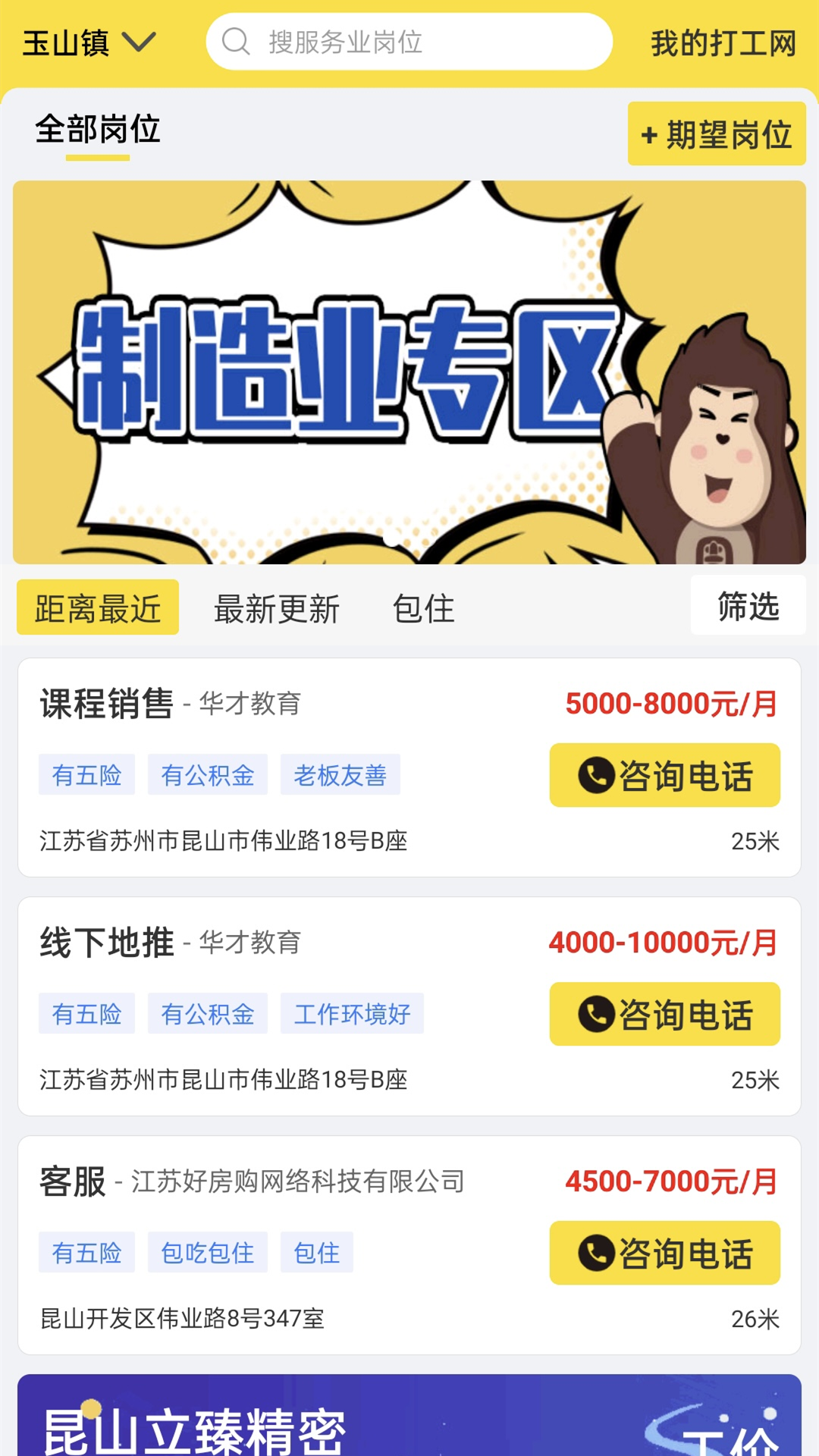Screen dimensions: 819x1456
Task: Open 我的打工网
Action: click(x=723, y=43)
